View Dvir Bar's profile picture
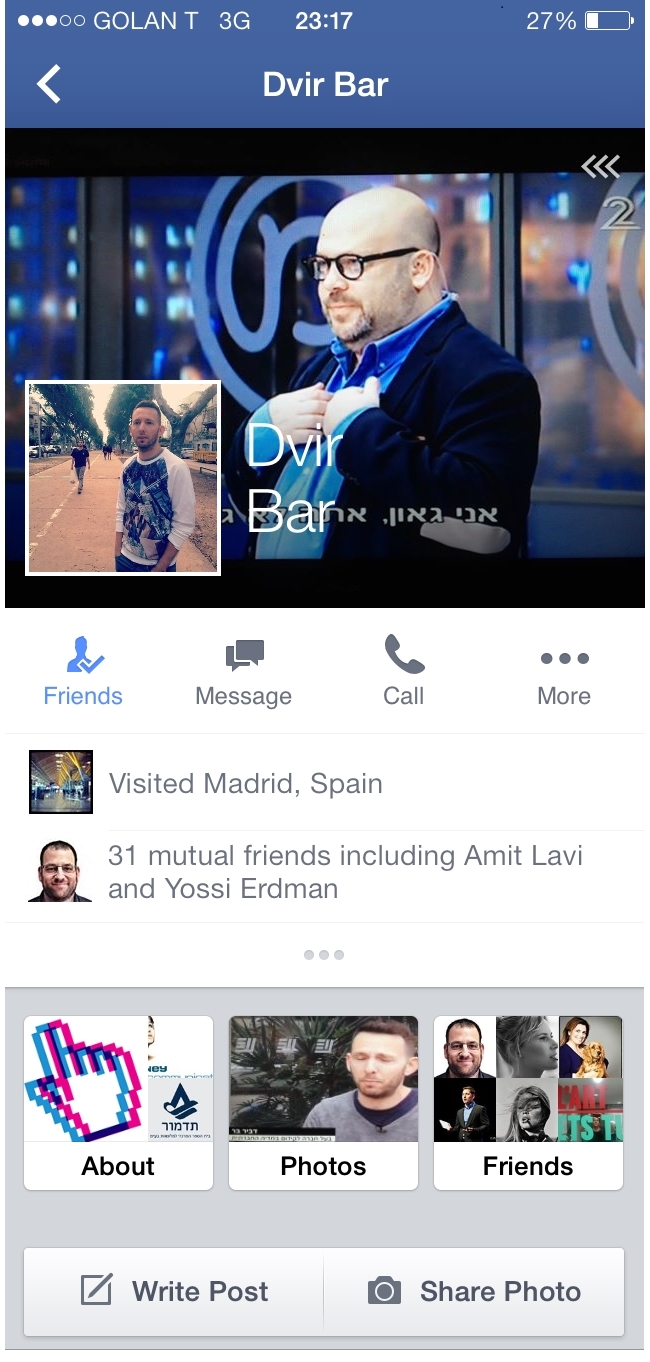 coord(122,478)
